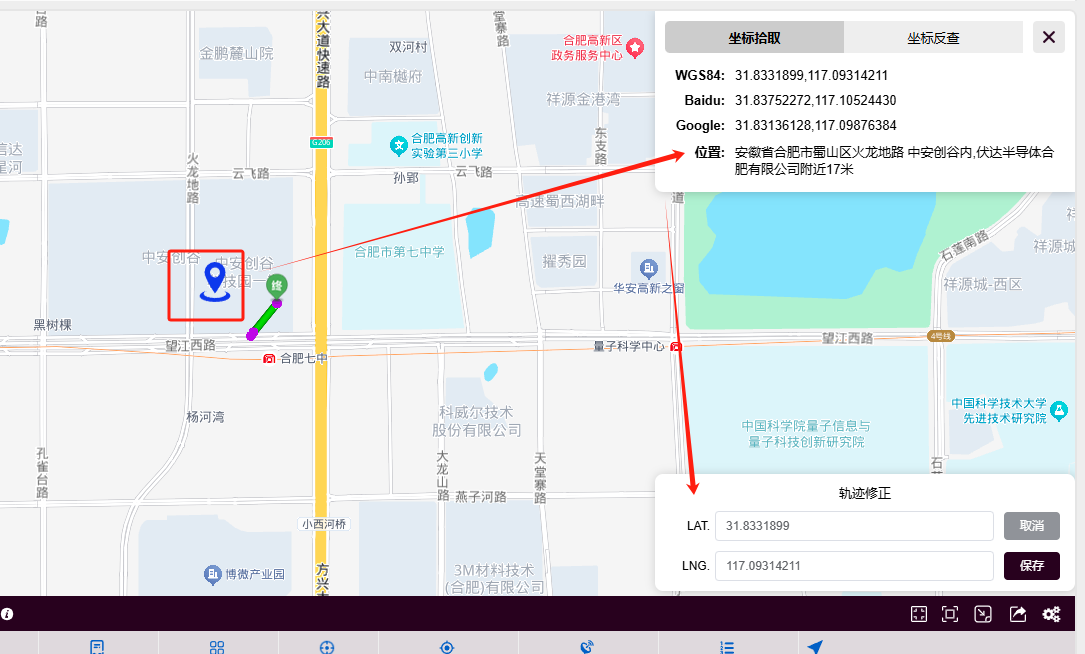Enter fullscreen with the expand-corners icon
The width and height of the screenshot is (1085, 654).
[918, 614]
